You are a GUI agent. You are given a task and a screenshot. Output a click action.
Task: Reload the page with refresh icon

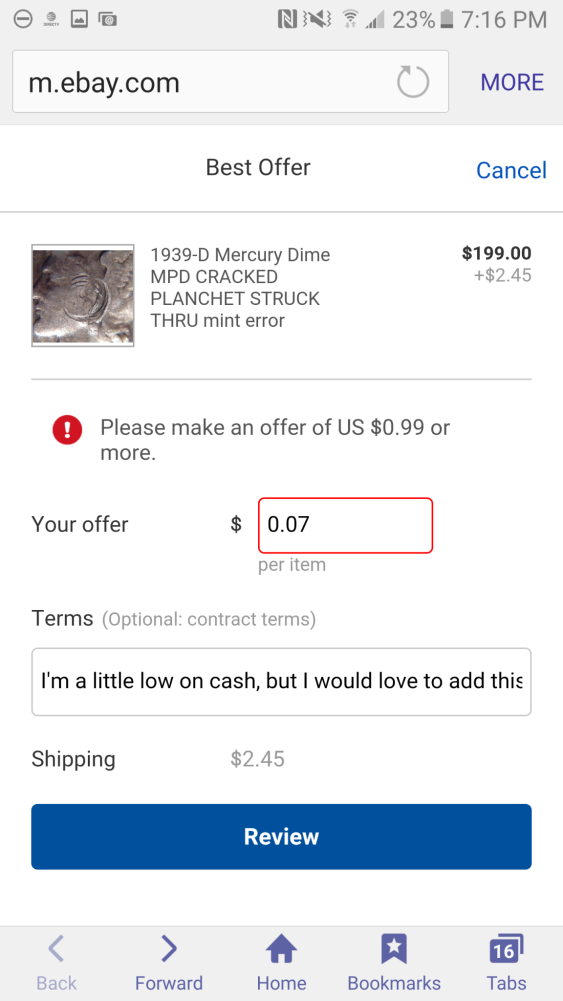pyautogui.click(x=412, y=82)
